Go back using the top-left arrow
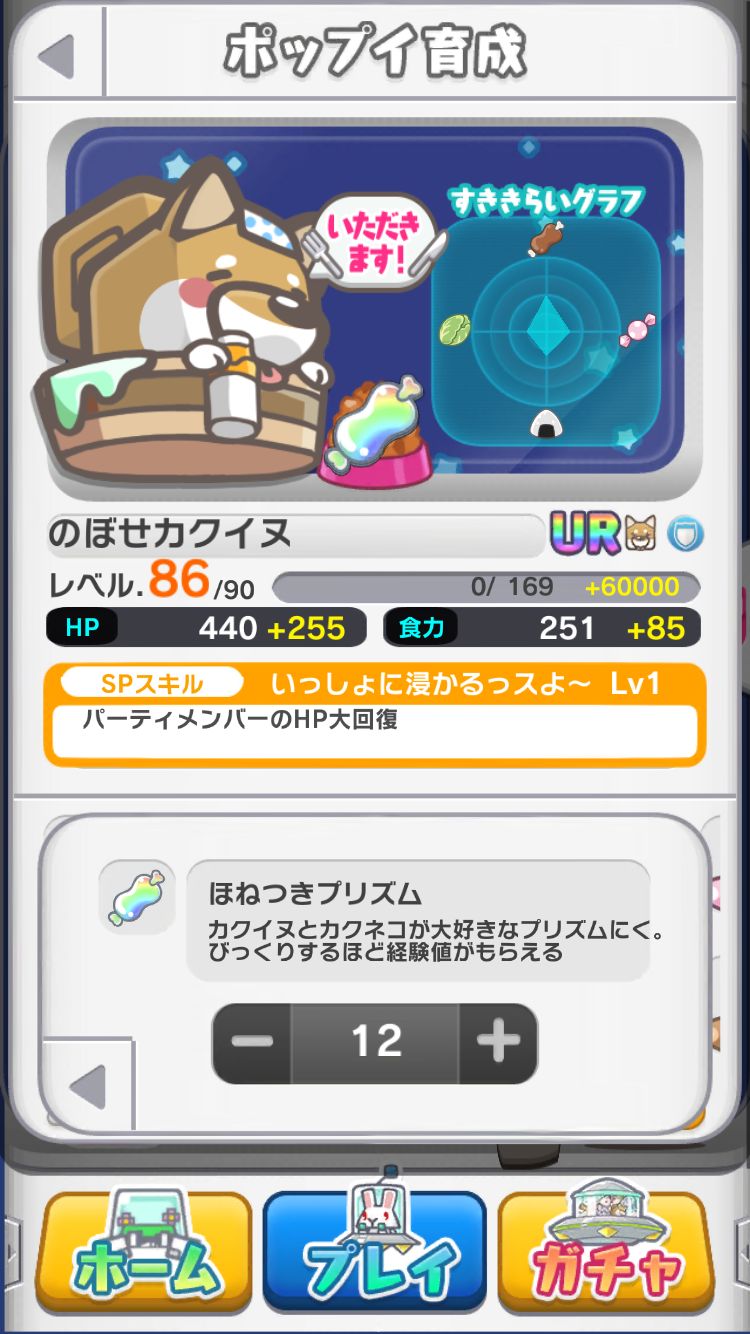Screen dimensions: 750x1334 pos(57,55)
